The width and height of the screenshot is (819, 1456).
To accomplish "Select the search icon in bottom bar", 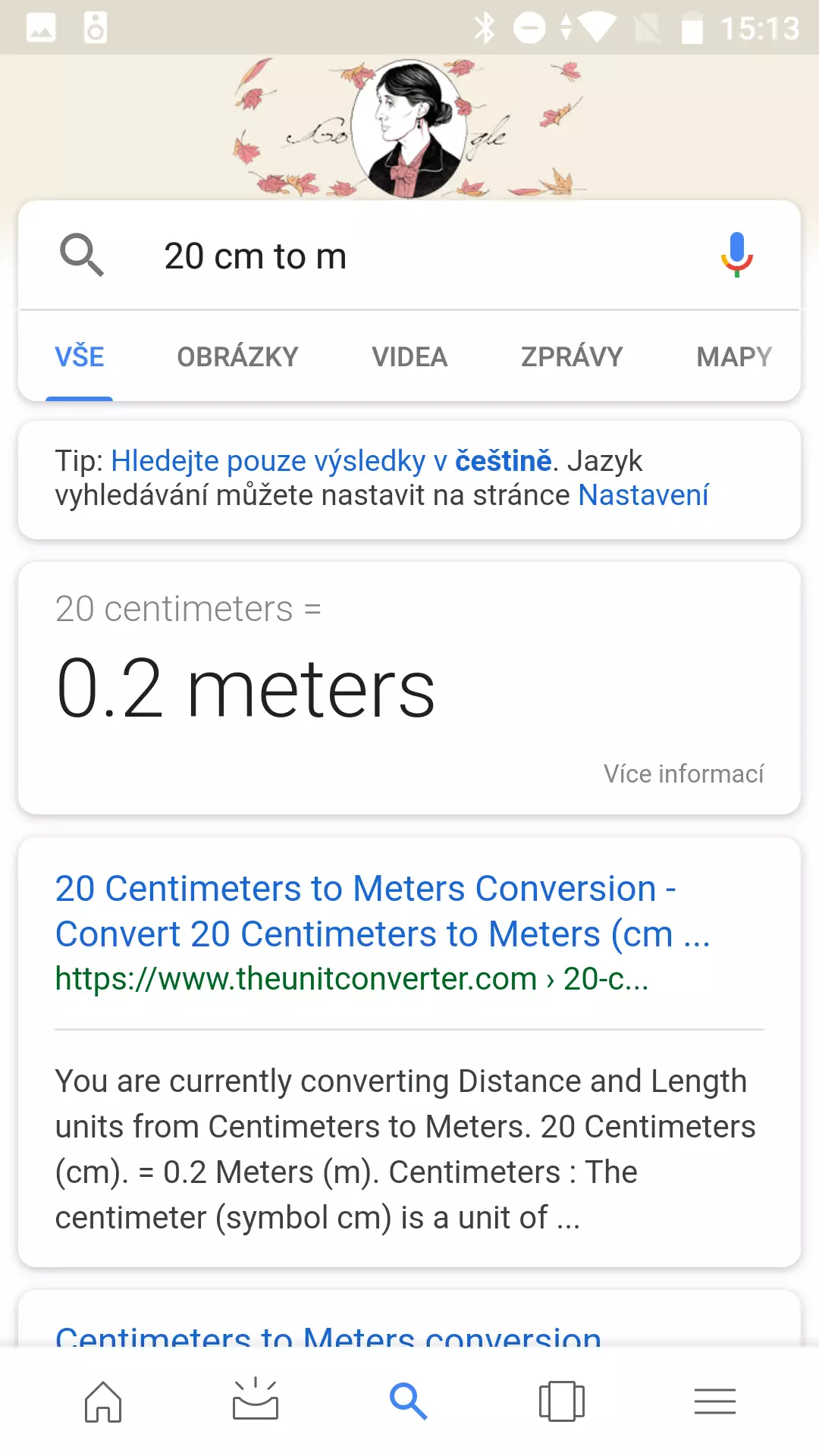I will pyautogui.click(x=409, y=1401).
